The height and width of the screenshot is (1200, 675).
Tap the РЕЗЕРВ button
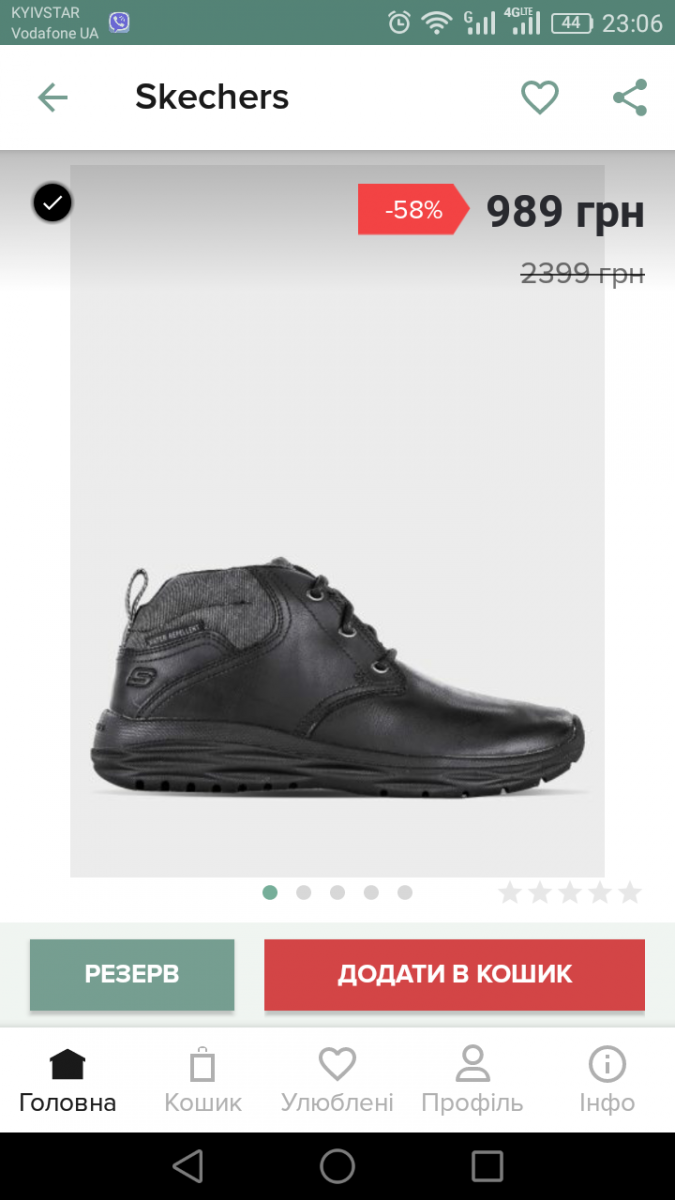(x=132, y=974)
